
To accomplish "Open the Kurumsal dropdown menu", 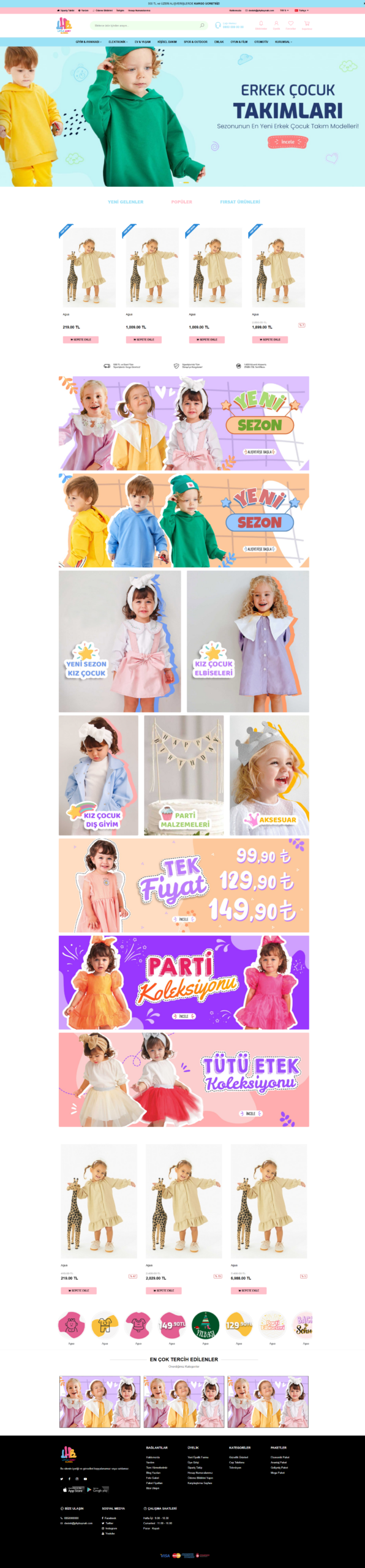I will pyautogui.click(x=284, y=42).
